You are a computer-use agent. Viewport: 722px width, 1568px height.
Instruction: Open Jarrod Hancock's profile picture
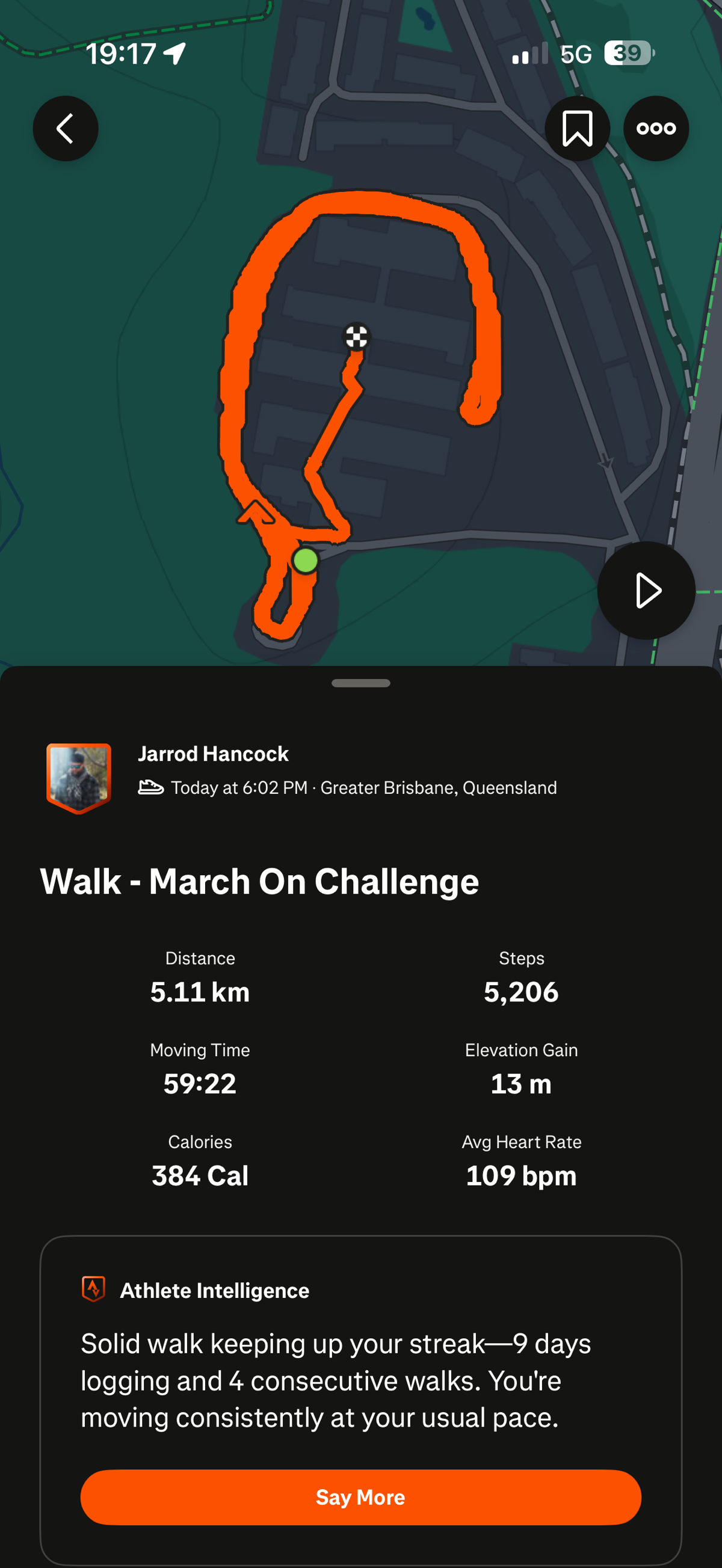pyautogui.click(x=79, y=777)
